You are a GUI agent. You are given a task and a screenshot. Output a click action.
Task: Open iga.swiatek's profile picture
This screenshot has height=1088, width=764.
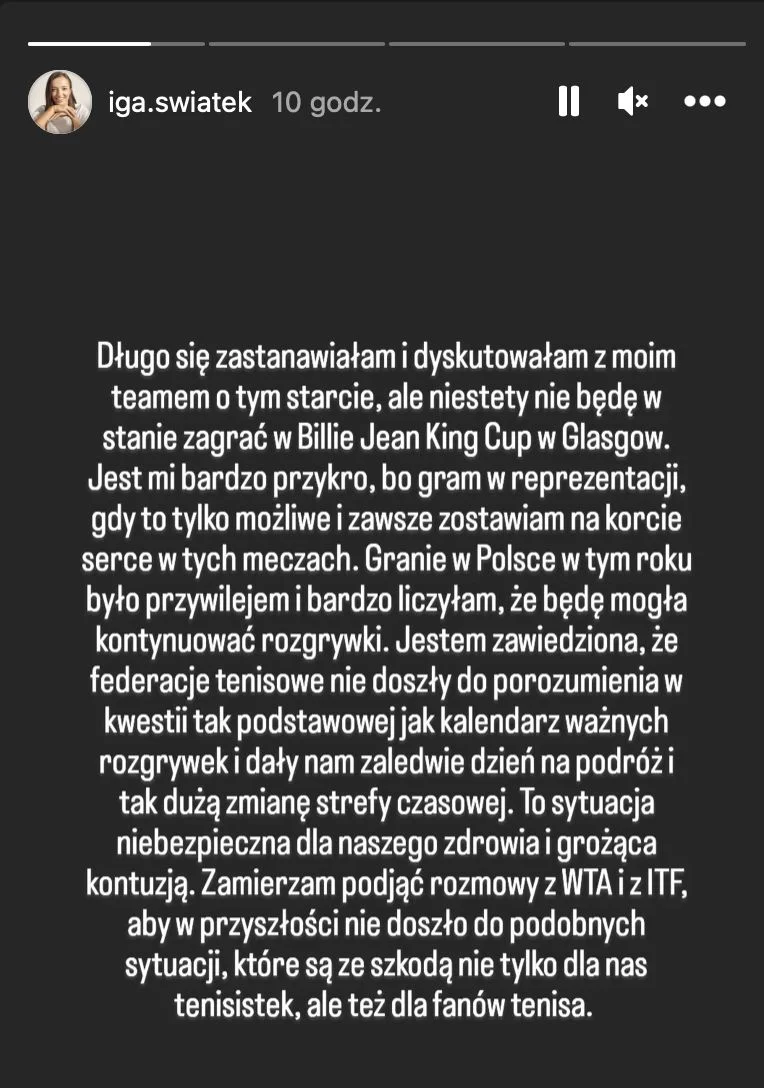[x=60, y=102]
